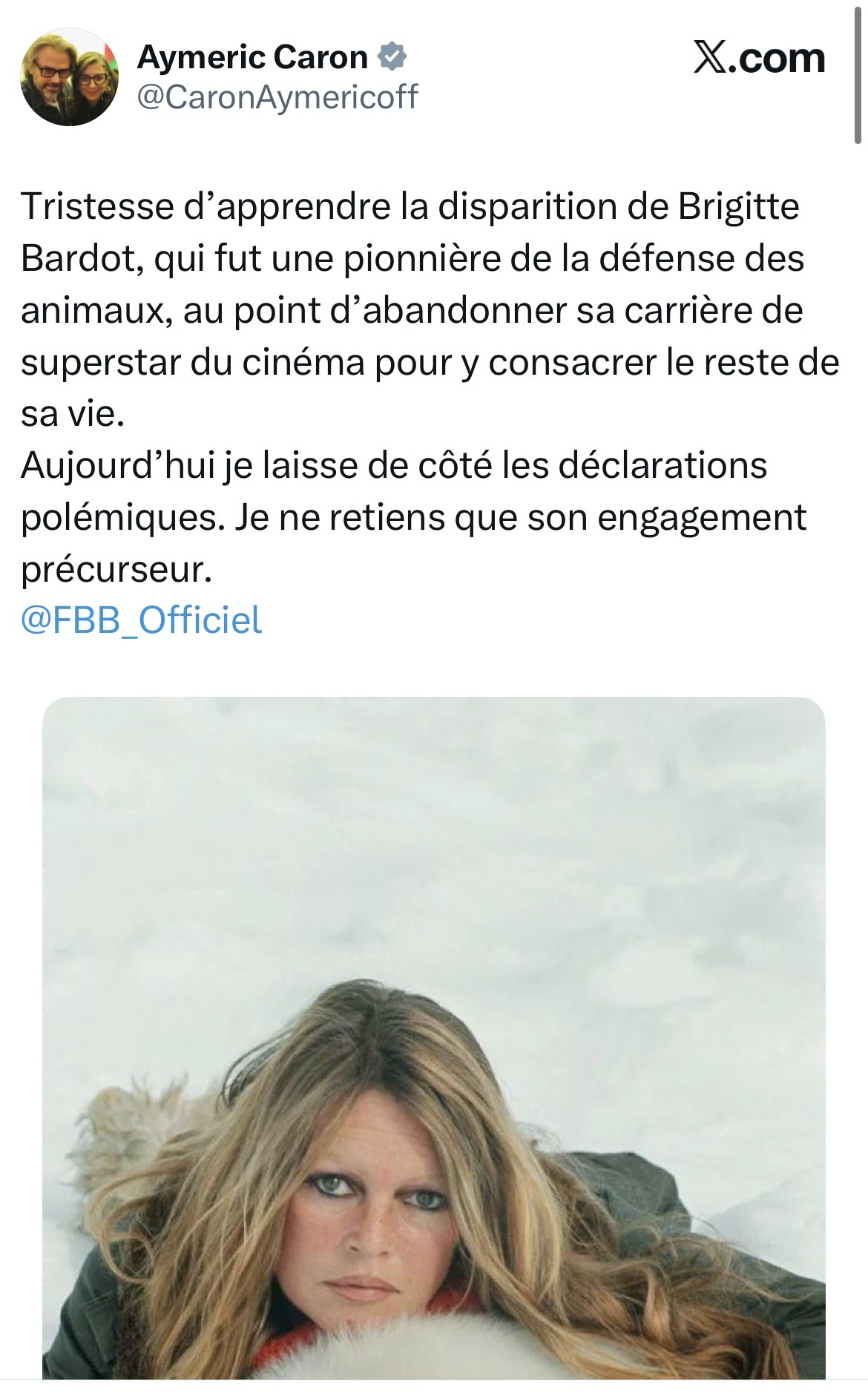Open the @FBB_Officiel mention link

pos(142,620)
